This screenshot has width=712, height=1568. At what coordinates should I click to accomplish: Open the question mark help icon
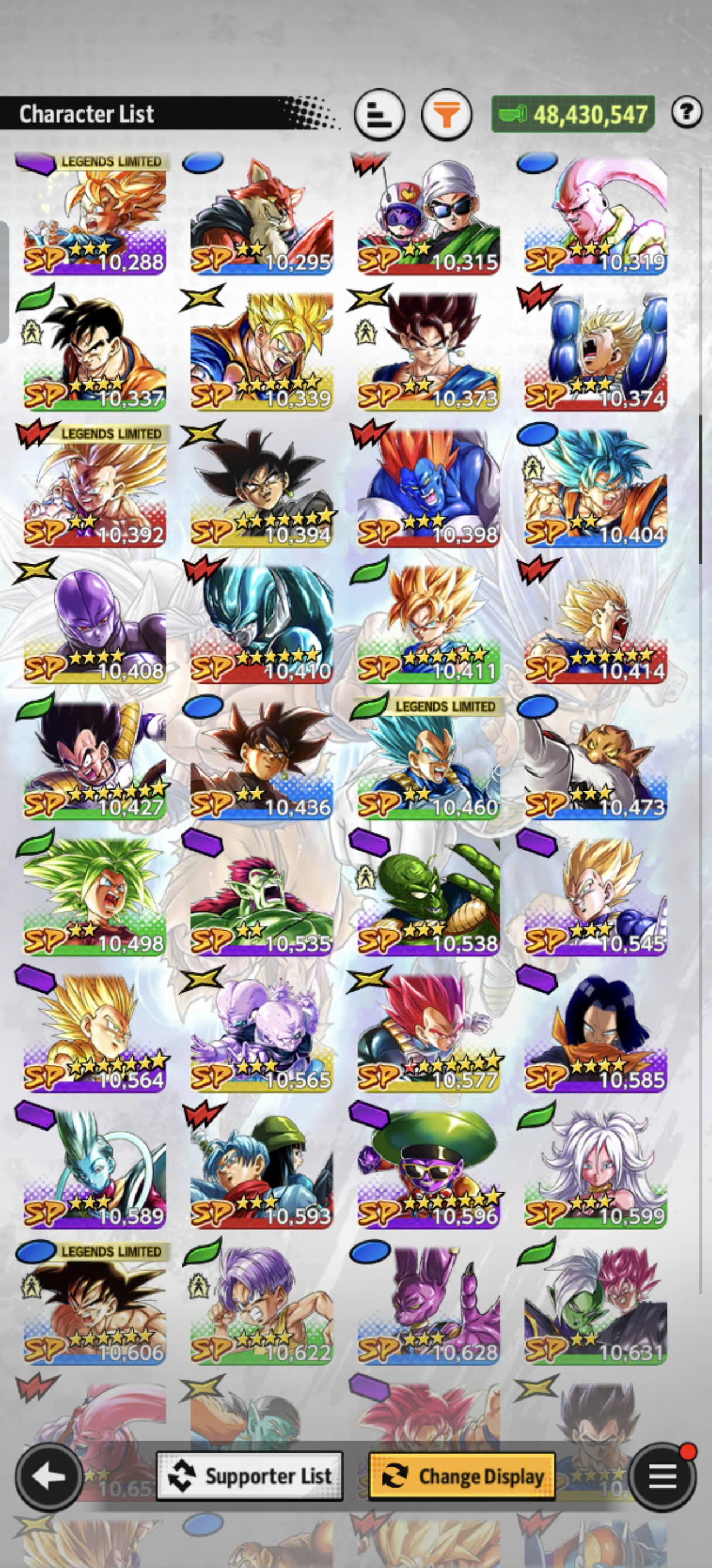(x=686, y=112)
